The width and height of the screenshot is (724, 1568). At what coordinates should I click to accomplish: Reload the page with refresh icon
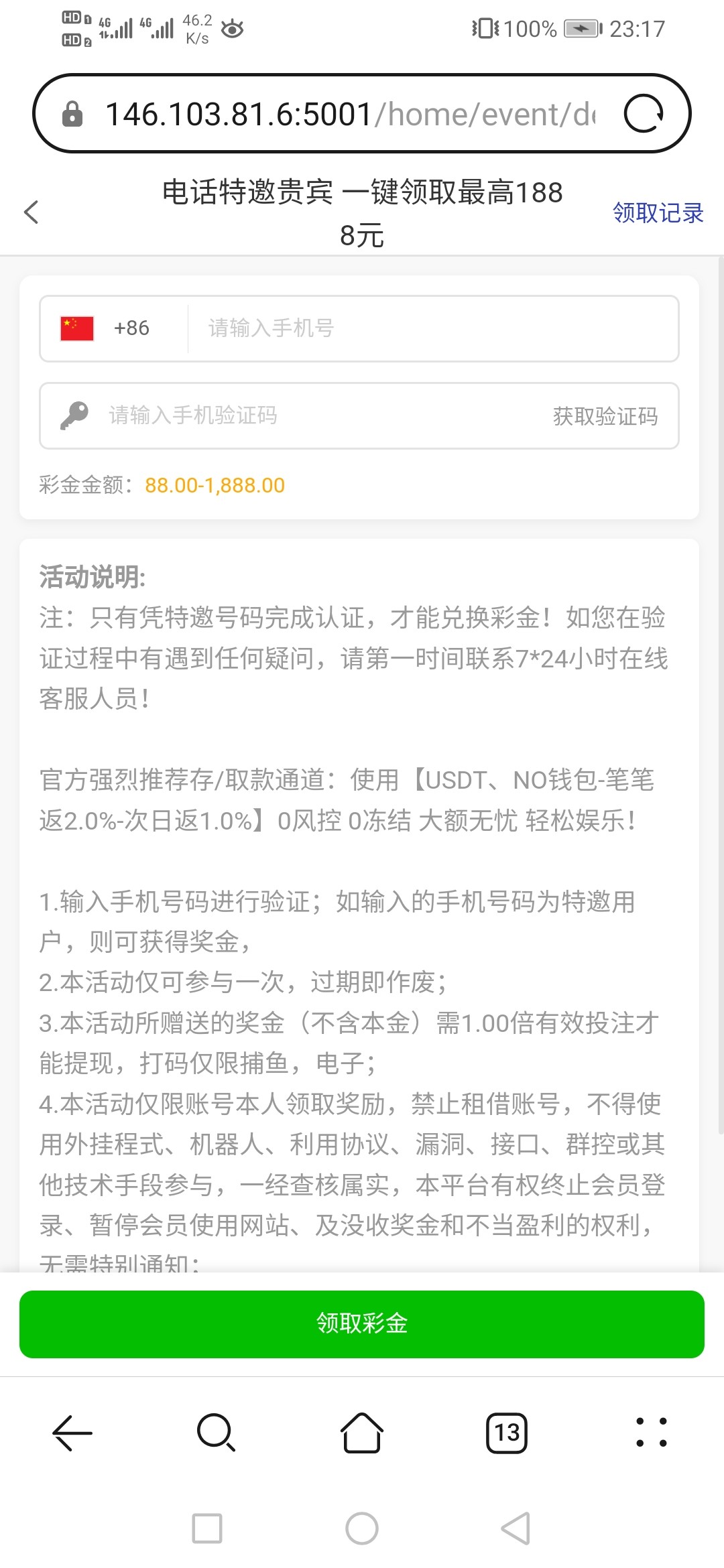tap(643, 114)
